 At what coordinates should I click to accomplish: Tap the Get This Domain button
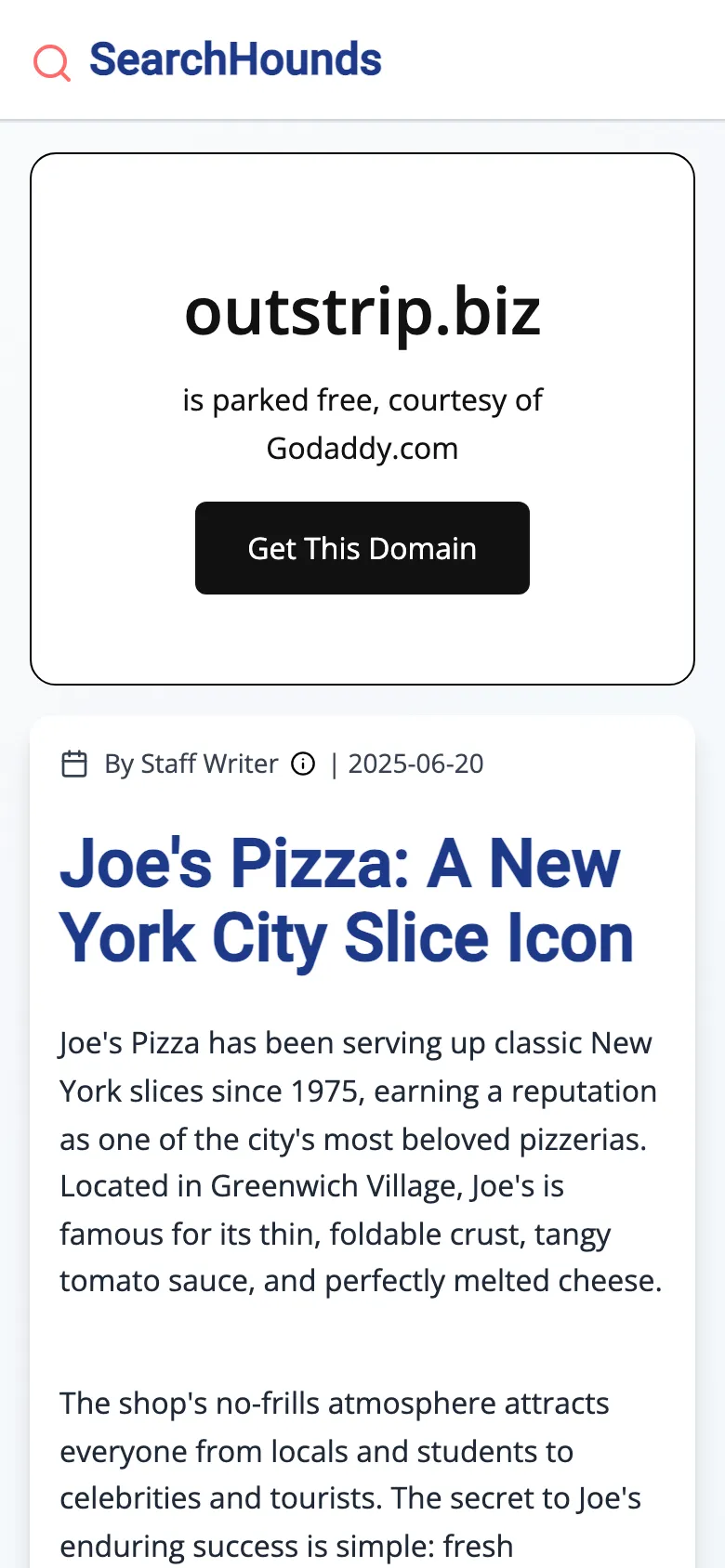pyautogui.click(x=362, y=548)
